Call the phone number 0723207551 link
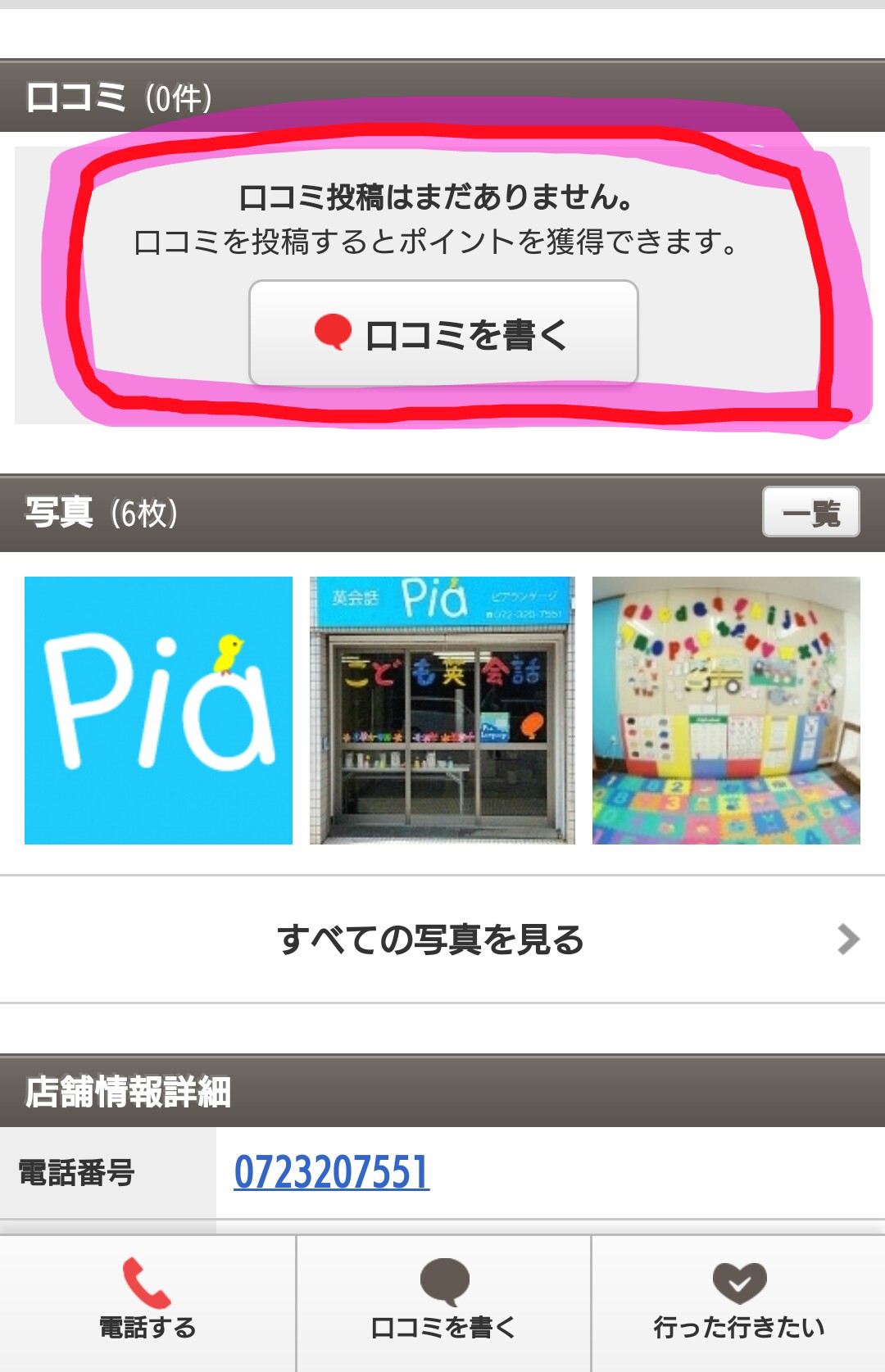Viewport: 885px width, 1372px height. click(331, 1172)
